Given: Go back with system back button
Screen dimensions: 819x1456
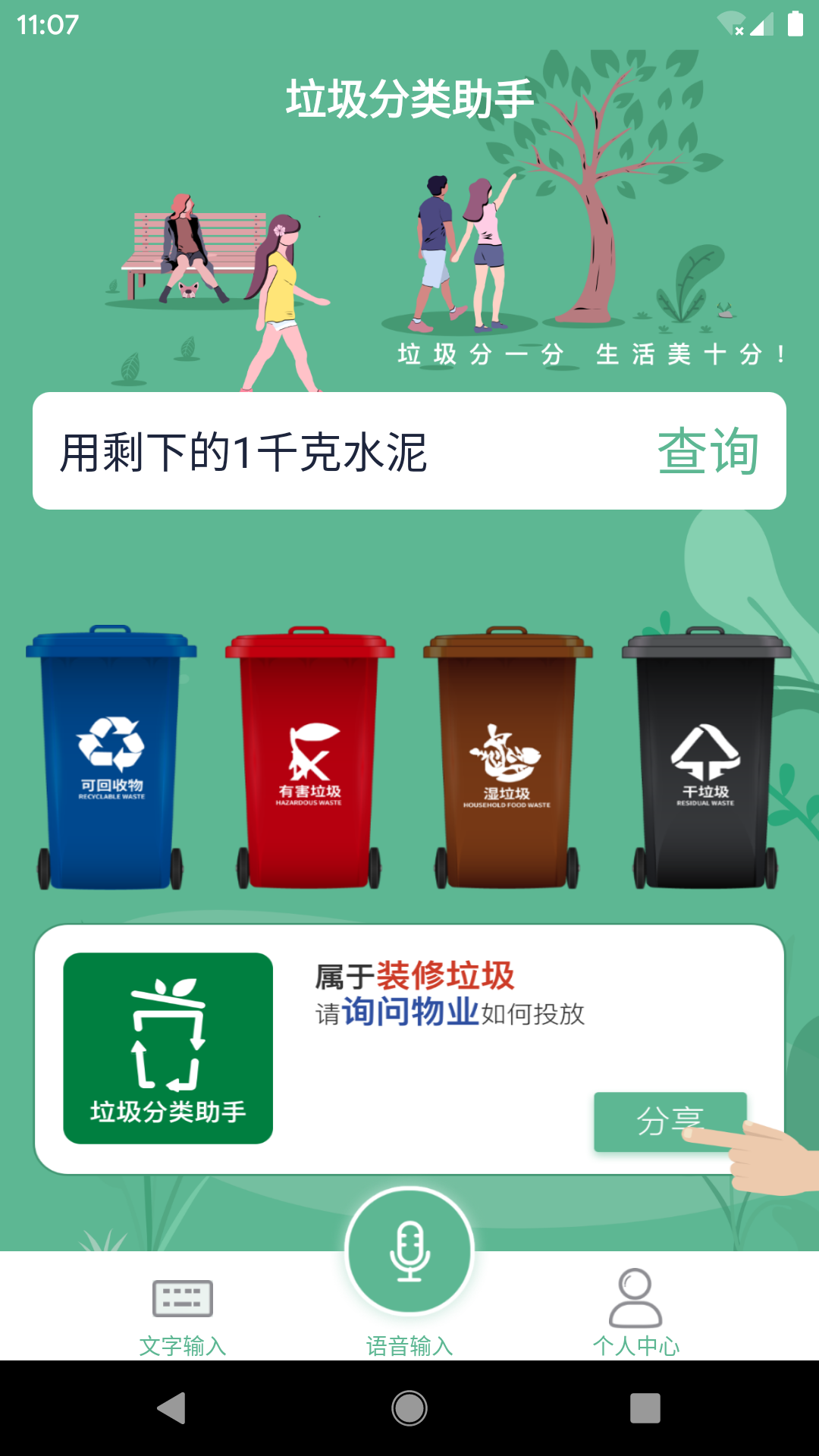Looking at the screenshot, I should (x=172, y=1408).
